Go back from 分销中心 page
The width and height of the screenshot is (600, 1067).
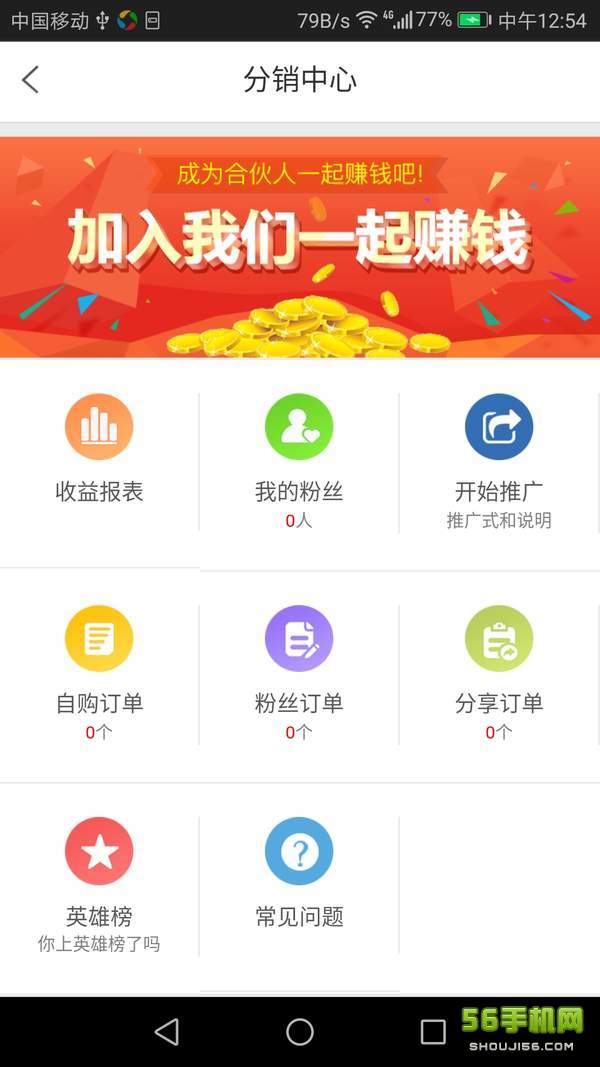pos(31,80)
